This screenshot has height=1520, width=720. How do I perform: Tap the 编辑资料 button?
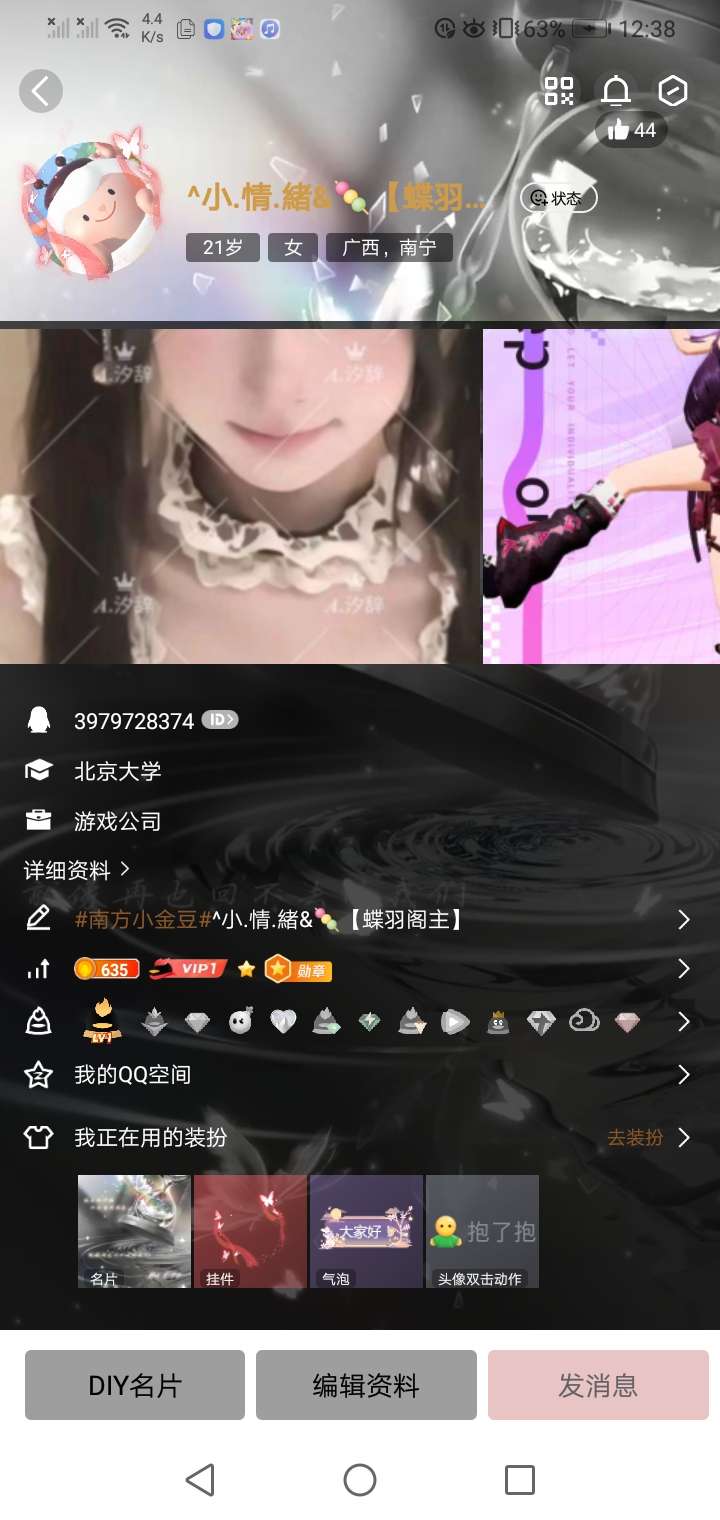coord(366,1385)
